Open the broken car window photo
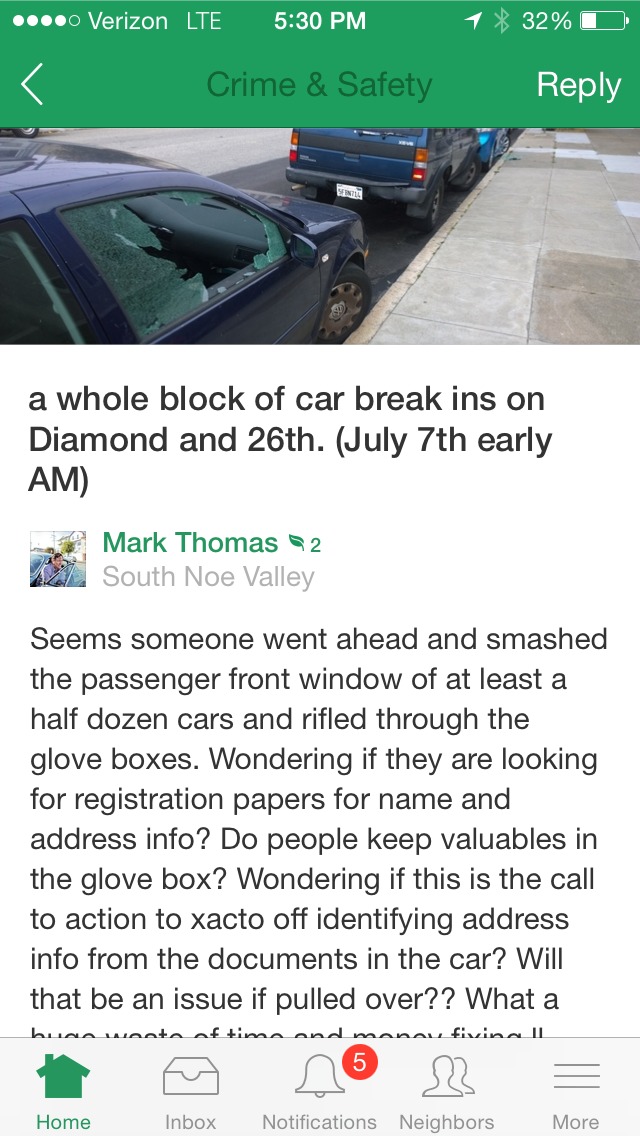Image resolution: width=640 pixels, height=1136 pixels. [320, 236]
